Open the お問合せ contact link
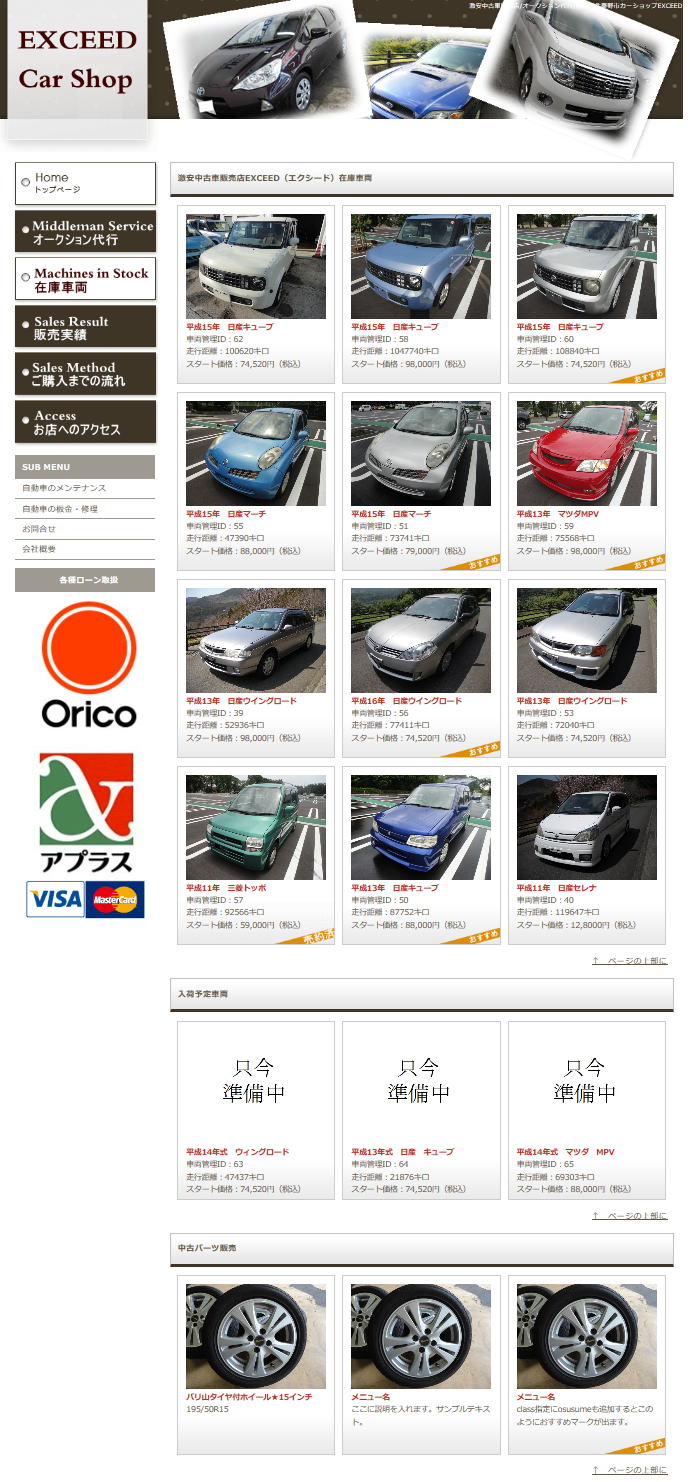This screenshot has width=692, height=1482. (39, 529)
